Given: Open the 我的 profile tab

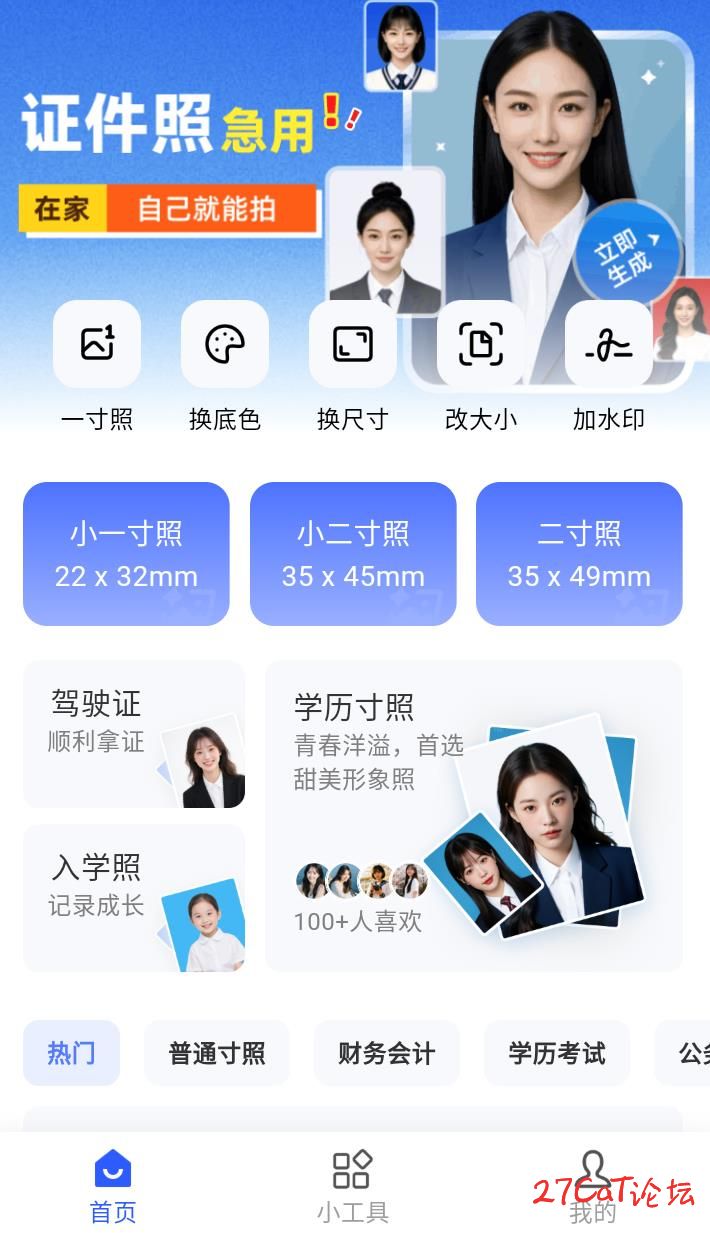Looking at the screenshot, I should click(593, 1186).
